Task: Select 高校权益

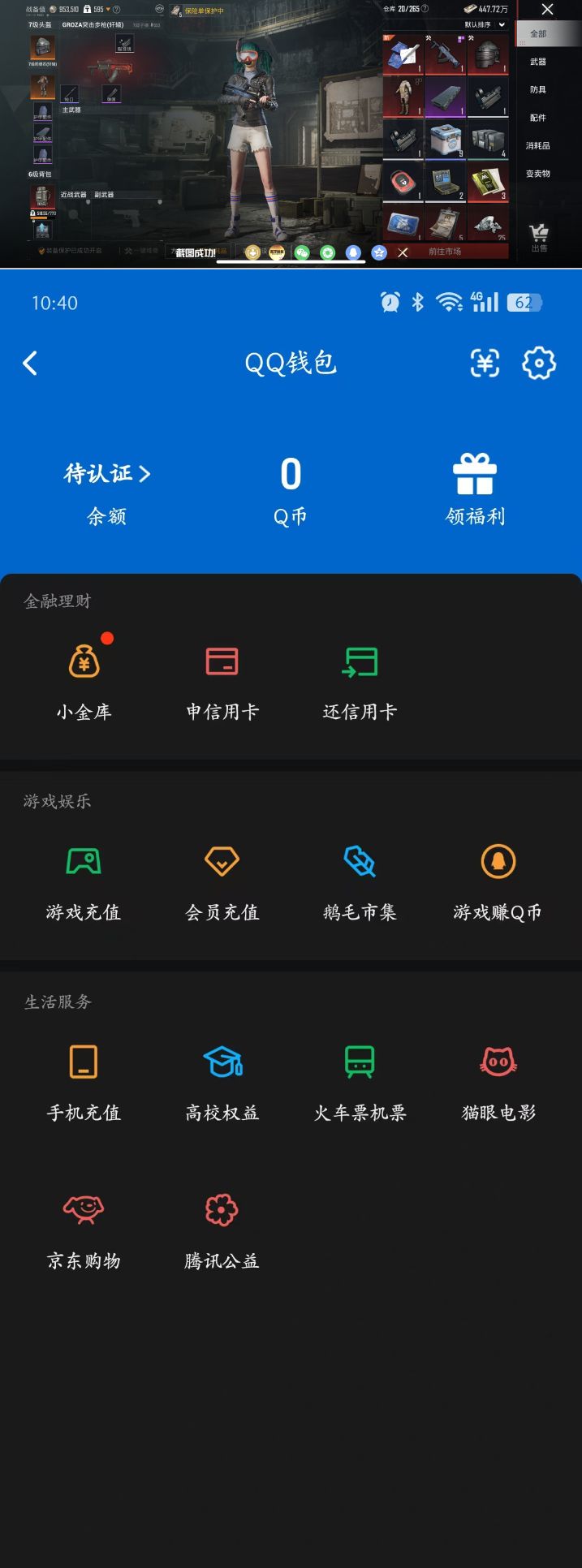Action: coord(222,1081)
